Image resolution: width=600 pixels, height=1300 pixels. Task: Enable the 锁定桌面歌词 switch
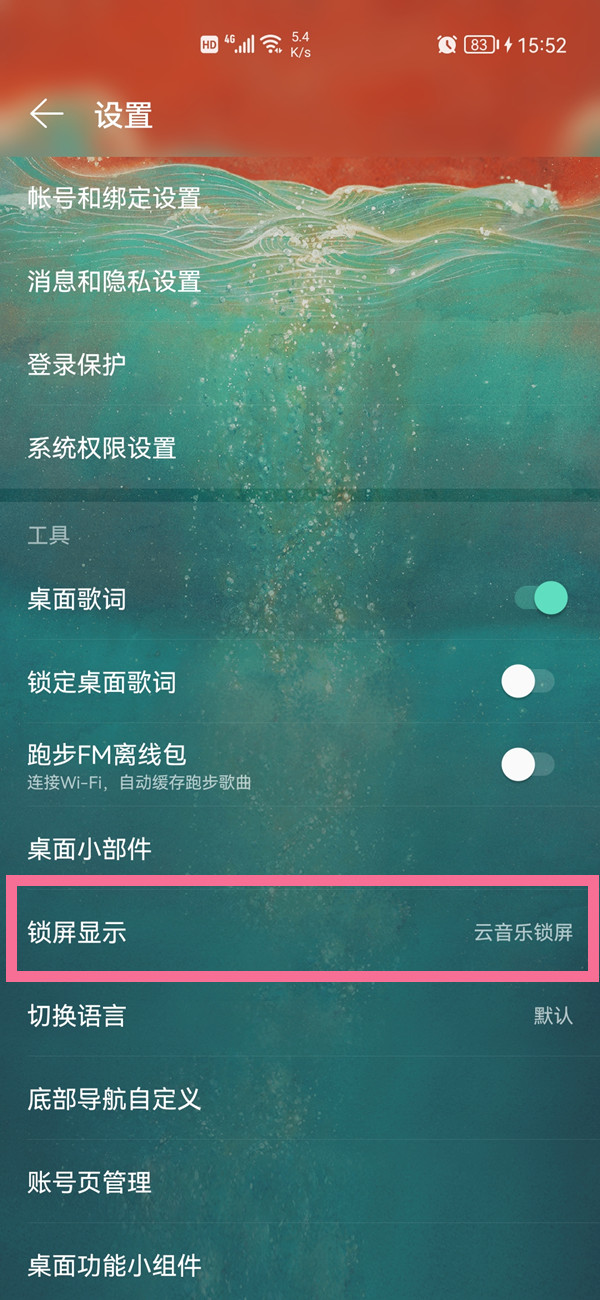[527, 682]
